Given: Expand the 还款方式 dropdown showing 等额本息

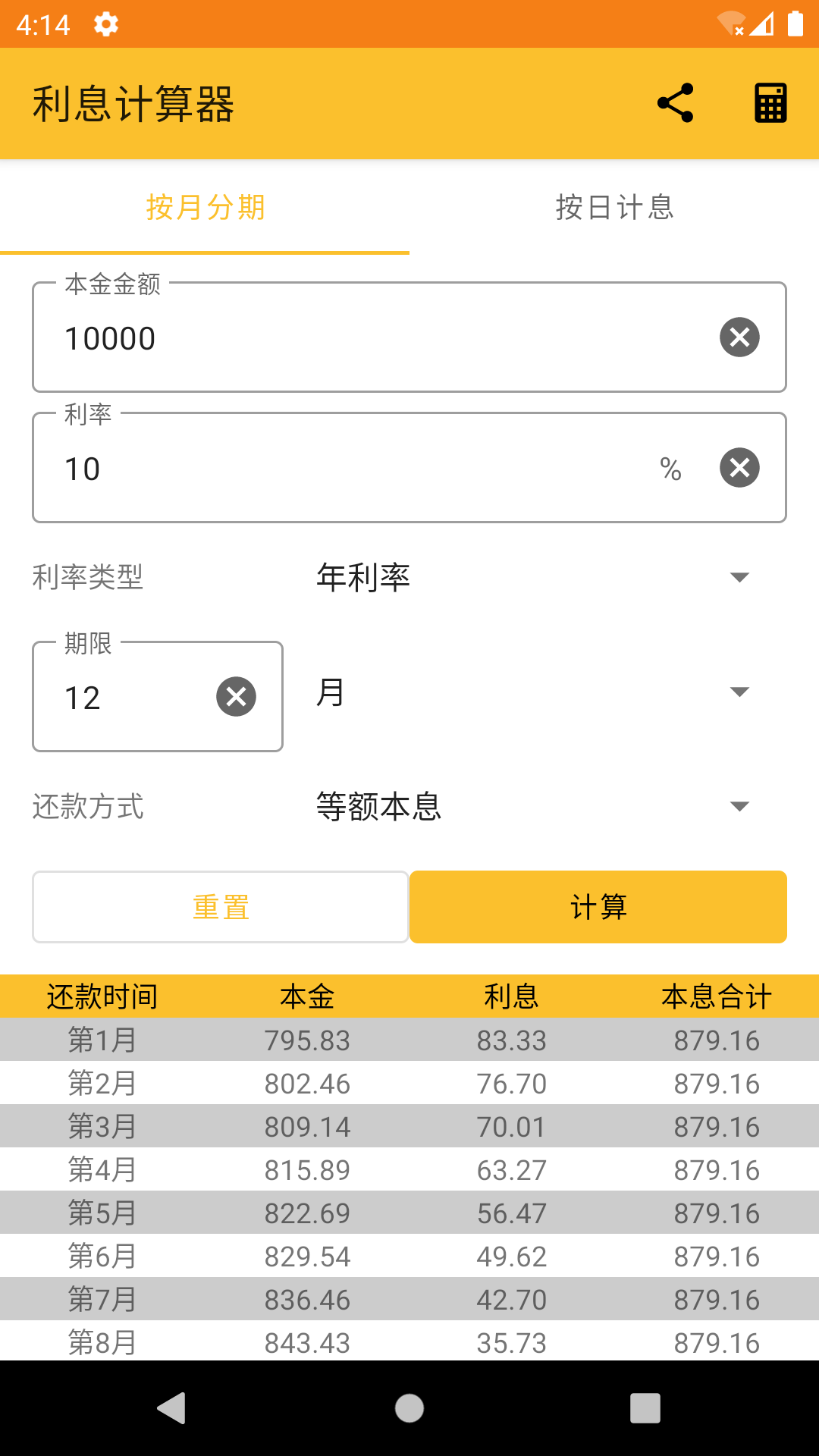Looking at the screenshot, I should (531, 806).
